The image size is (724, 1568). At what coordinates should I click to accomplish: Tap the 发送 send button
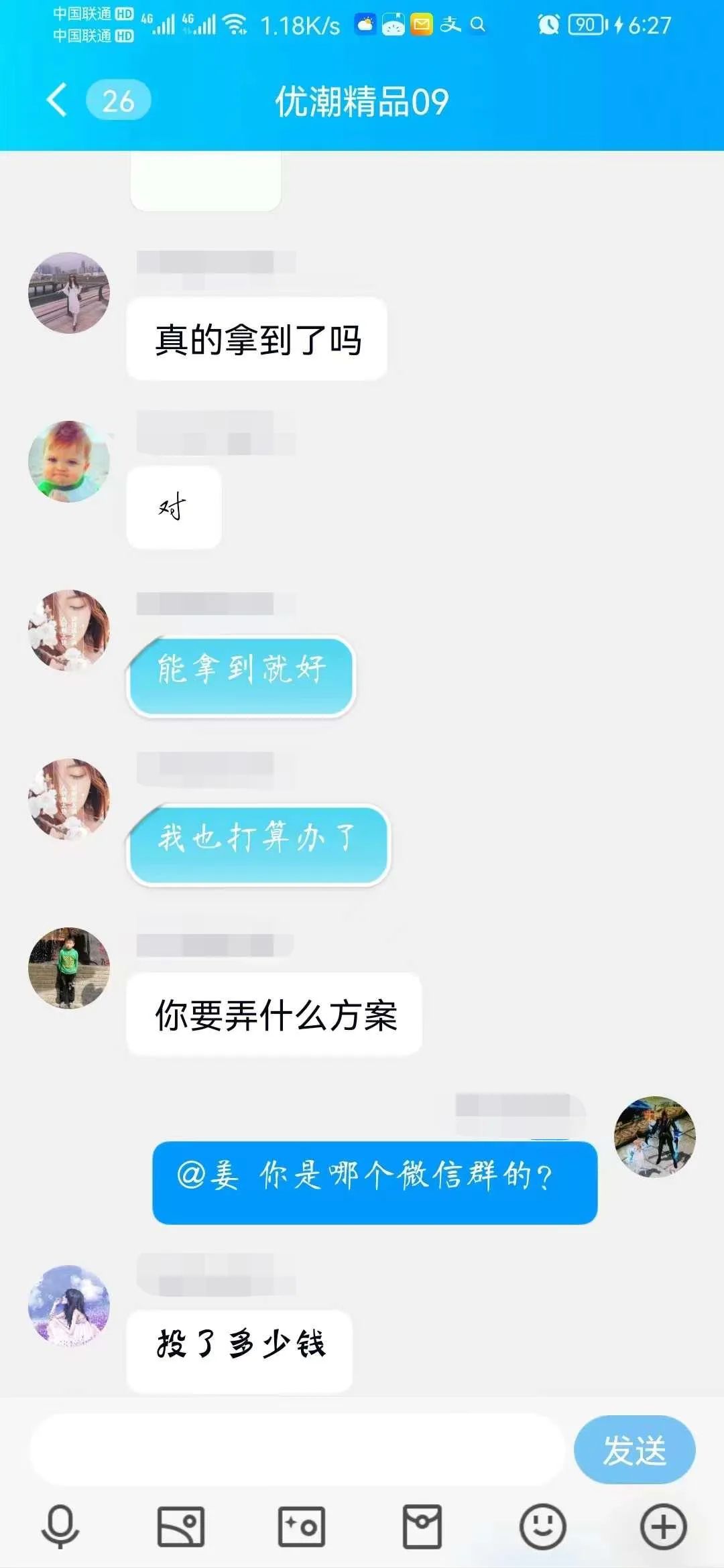click(634, 1450)
